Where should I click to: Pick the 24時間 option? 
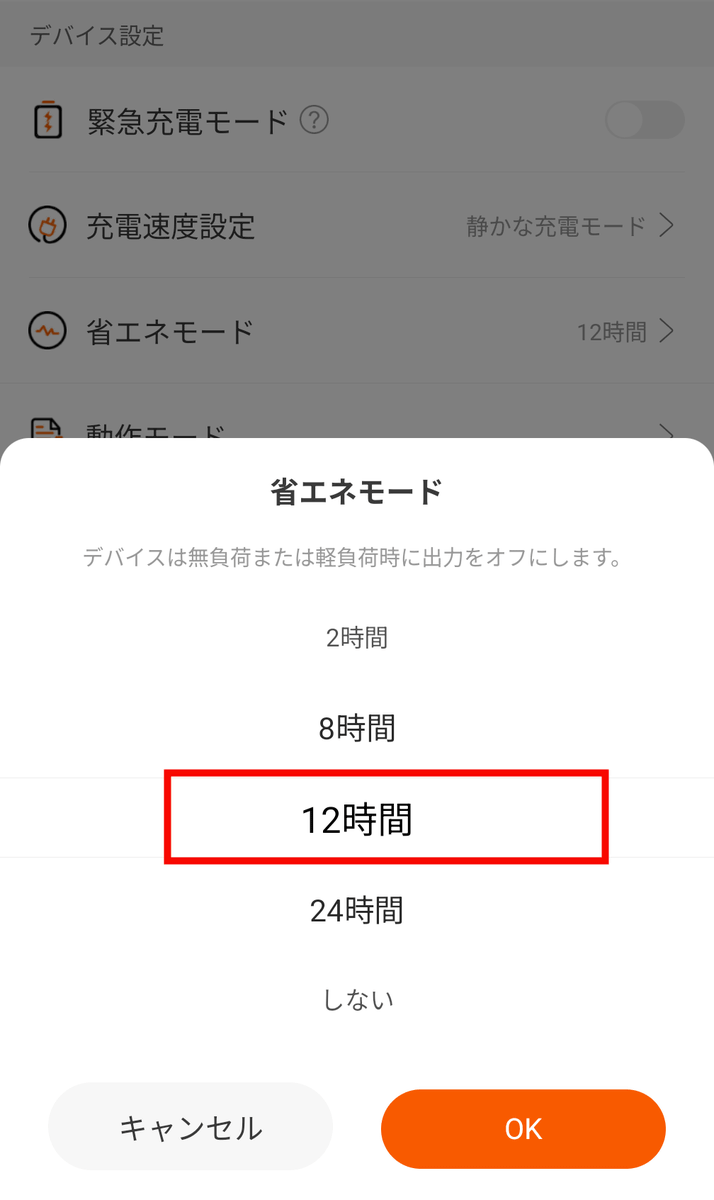(x=357, y=911)
